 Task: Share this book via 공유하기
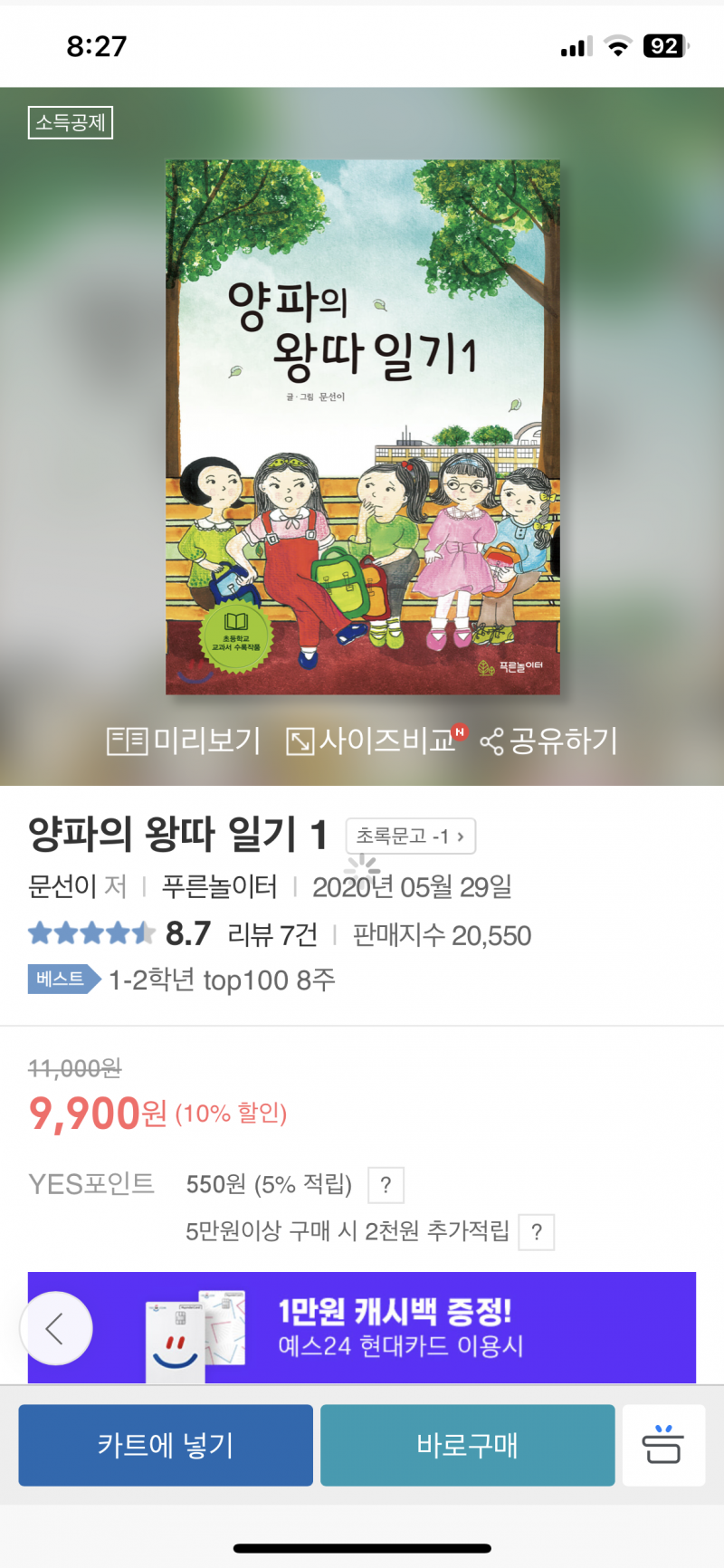click(x=549, y=741)
